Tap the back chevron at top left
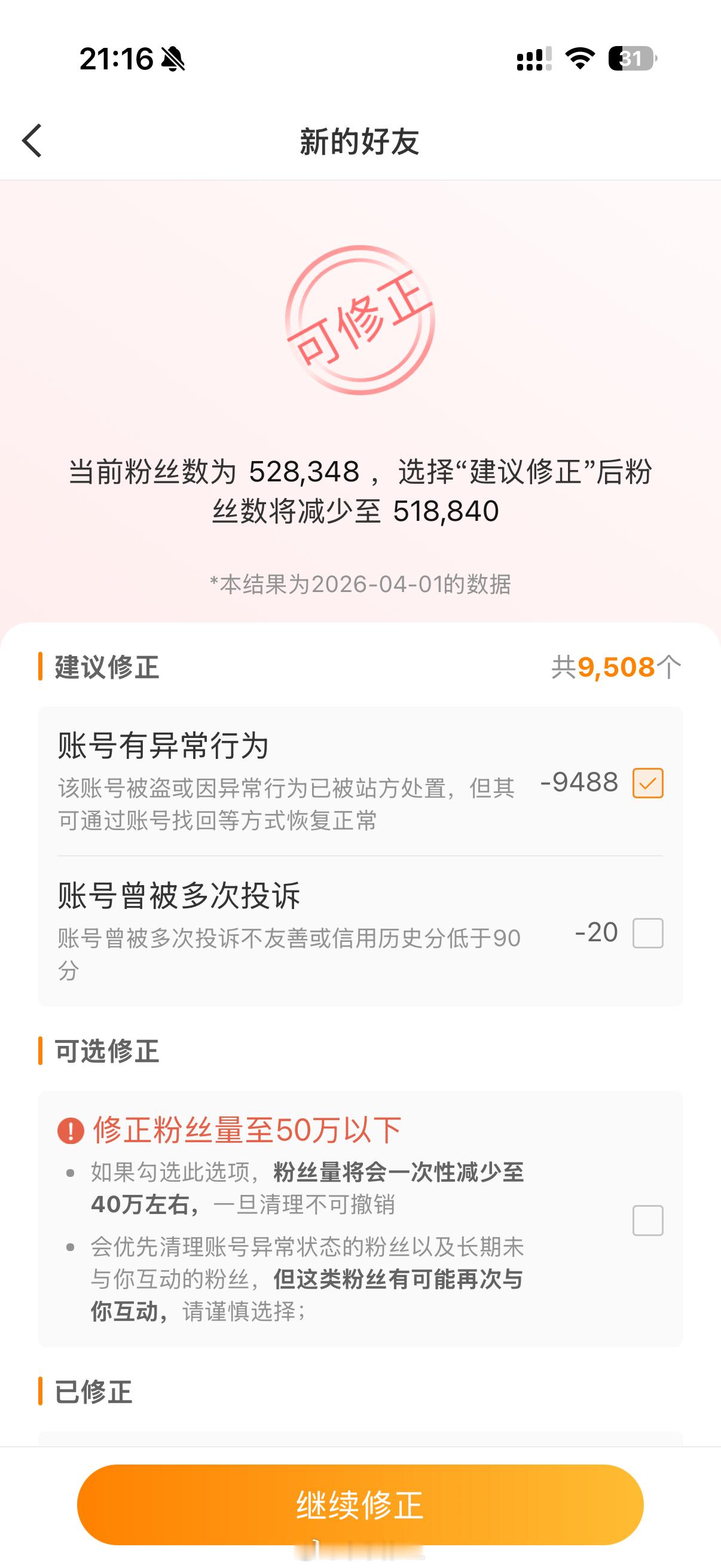 [32, 141]
